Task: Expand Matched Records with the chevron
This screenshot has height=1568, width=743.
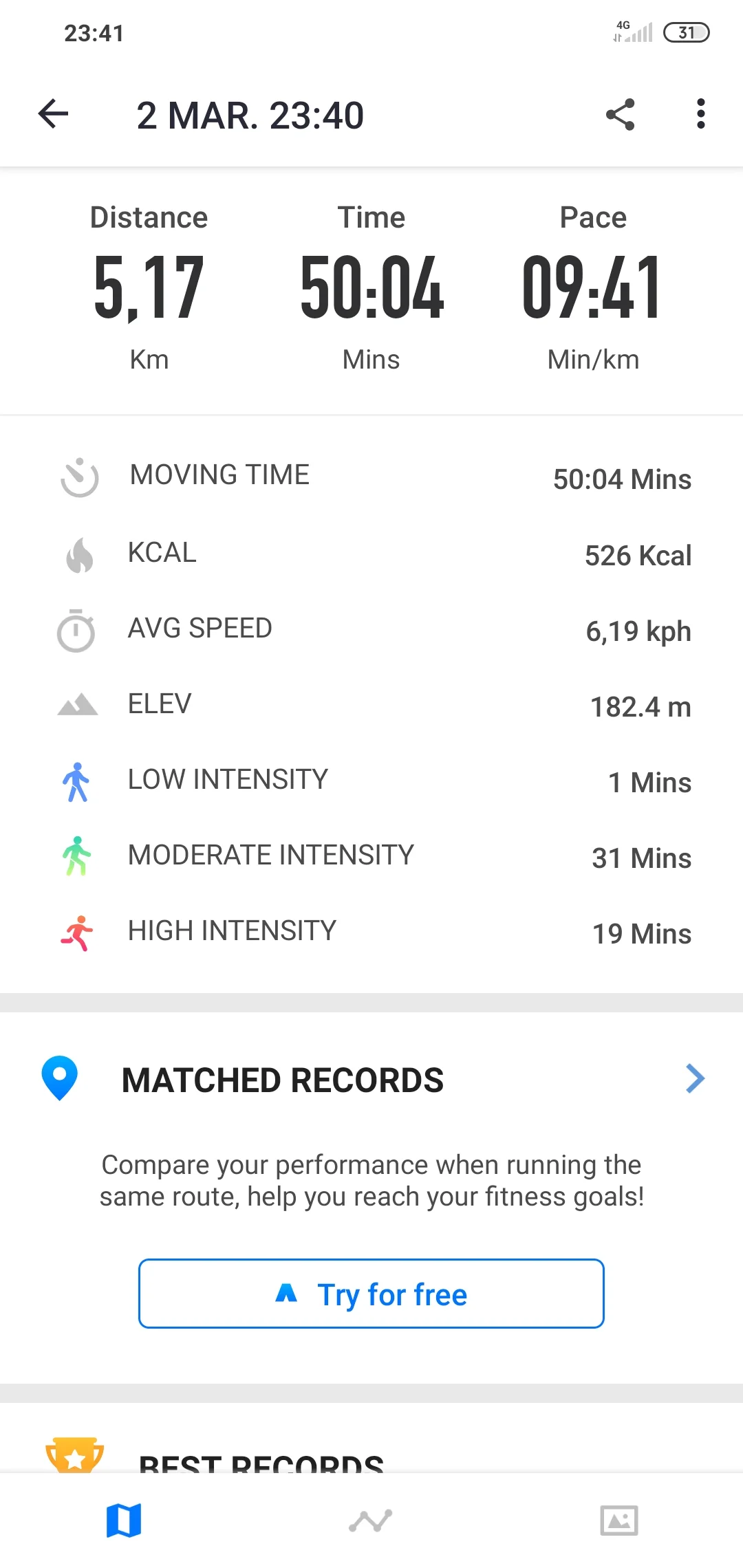Action: [x=695, y=1079]
